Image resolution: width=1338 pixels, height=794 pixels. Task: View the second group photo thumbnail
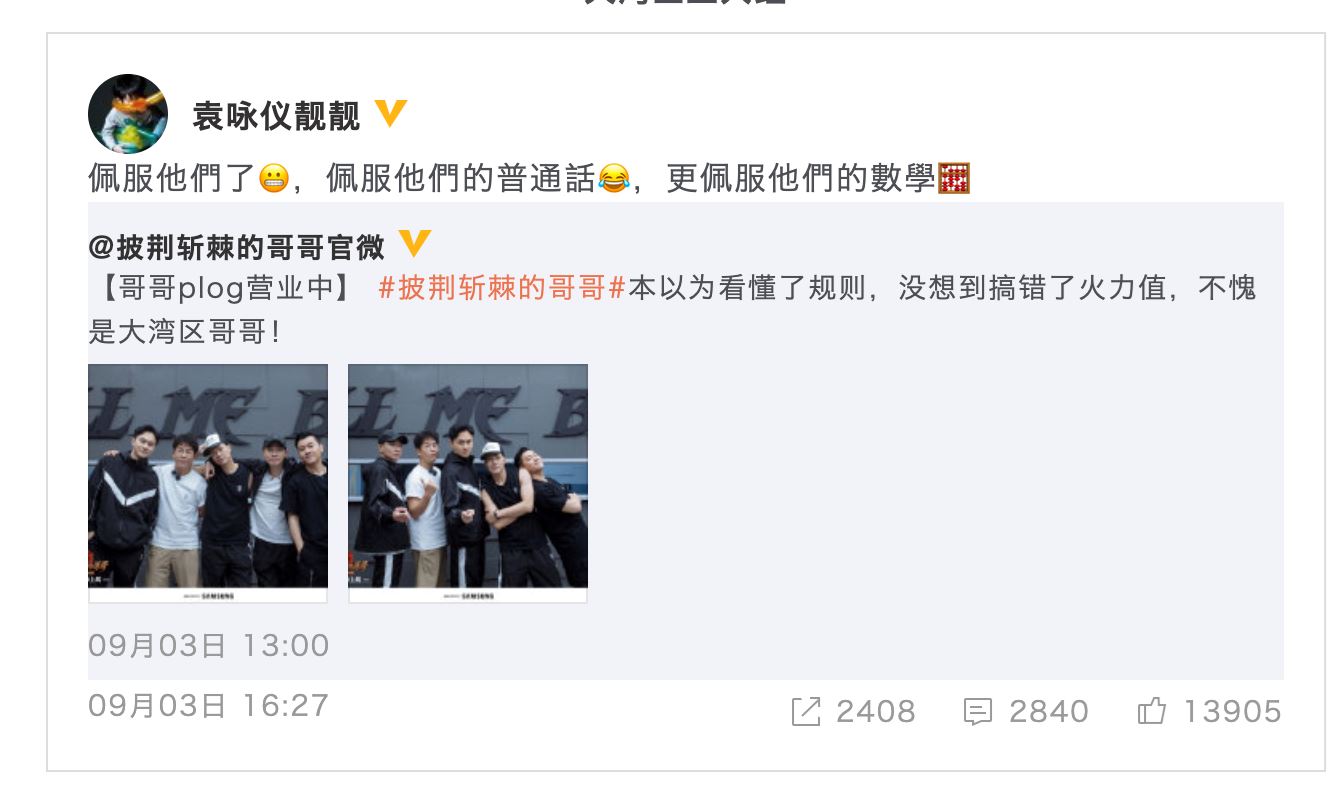coord(468,483)
